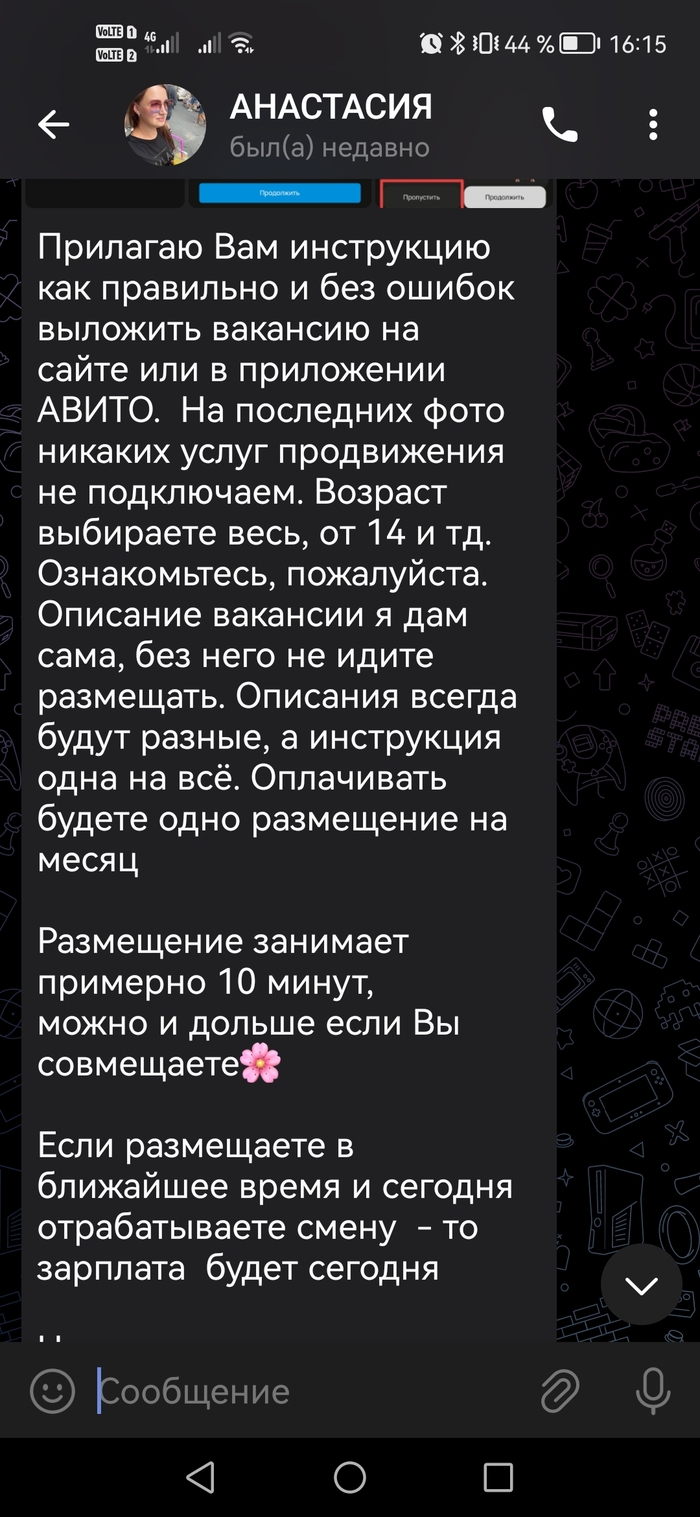Viewport: 700px width, 1517px height.
Task: Tap the system home button
Action: (x=350, y=1477)
